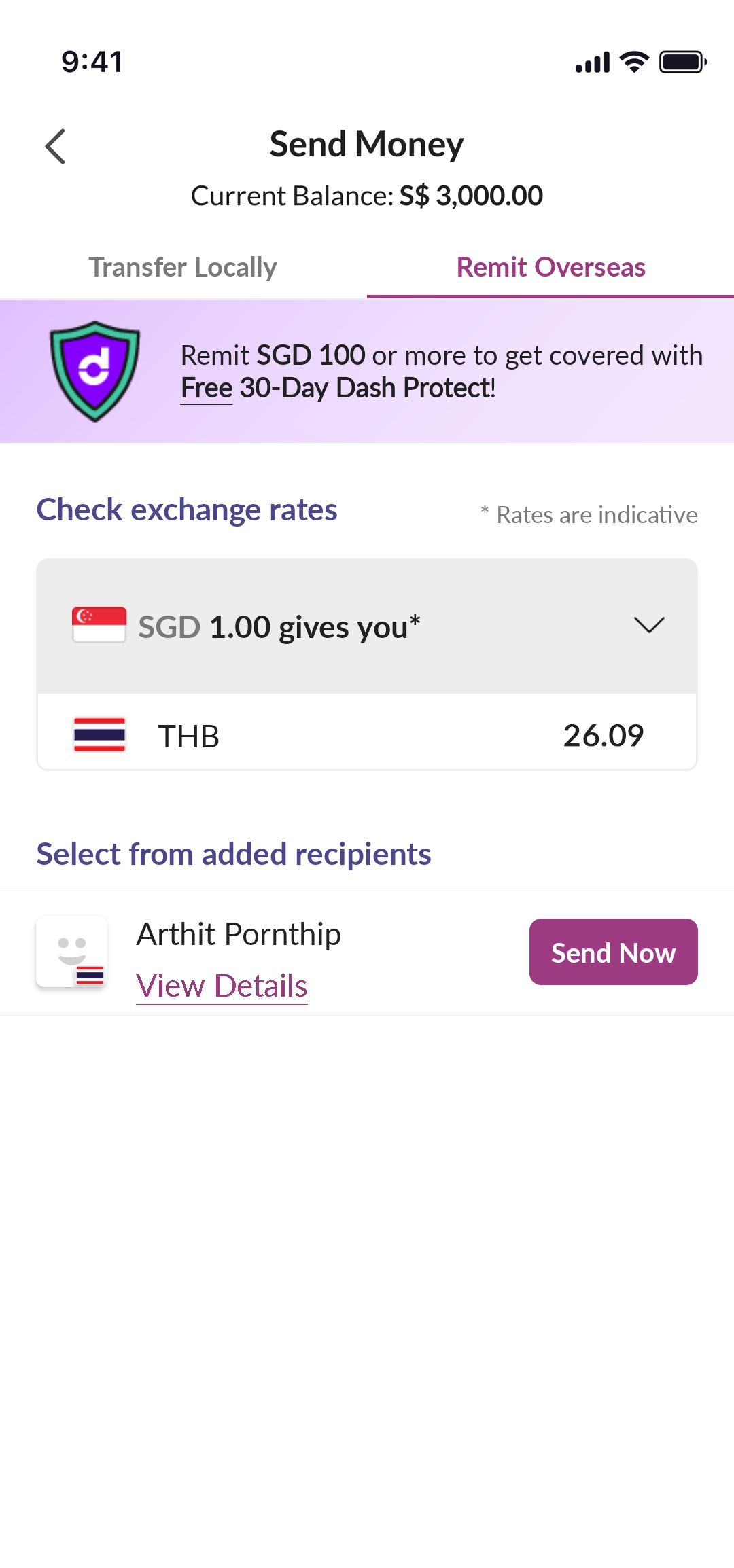Switch to the Transfer Locally tab

coord(183,267)
